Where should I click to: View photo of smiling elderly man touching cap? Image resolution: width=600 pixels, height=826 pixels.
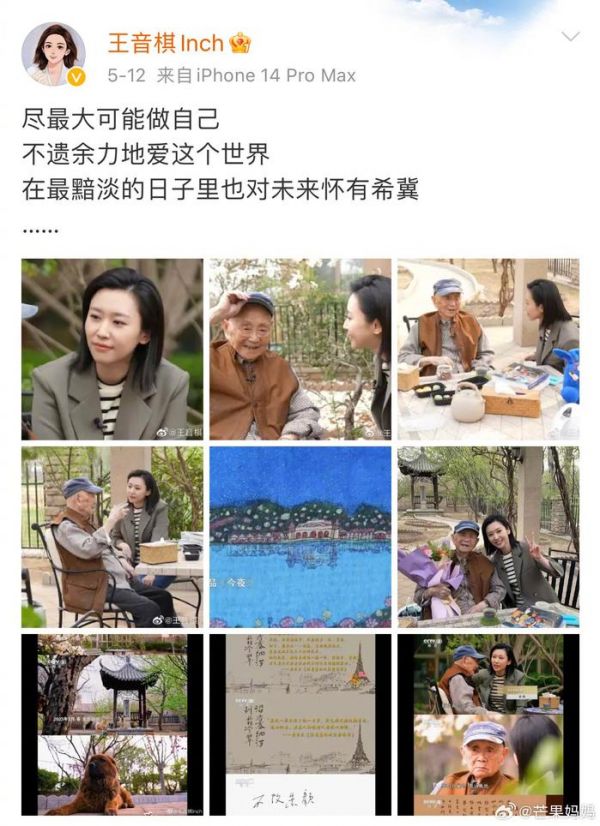tap(300, 349)
